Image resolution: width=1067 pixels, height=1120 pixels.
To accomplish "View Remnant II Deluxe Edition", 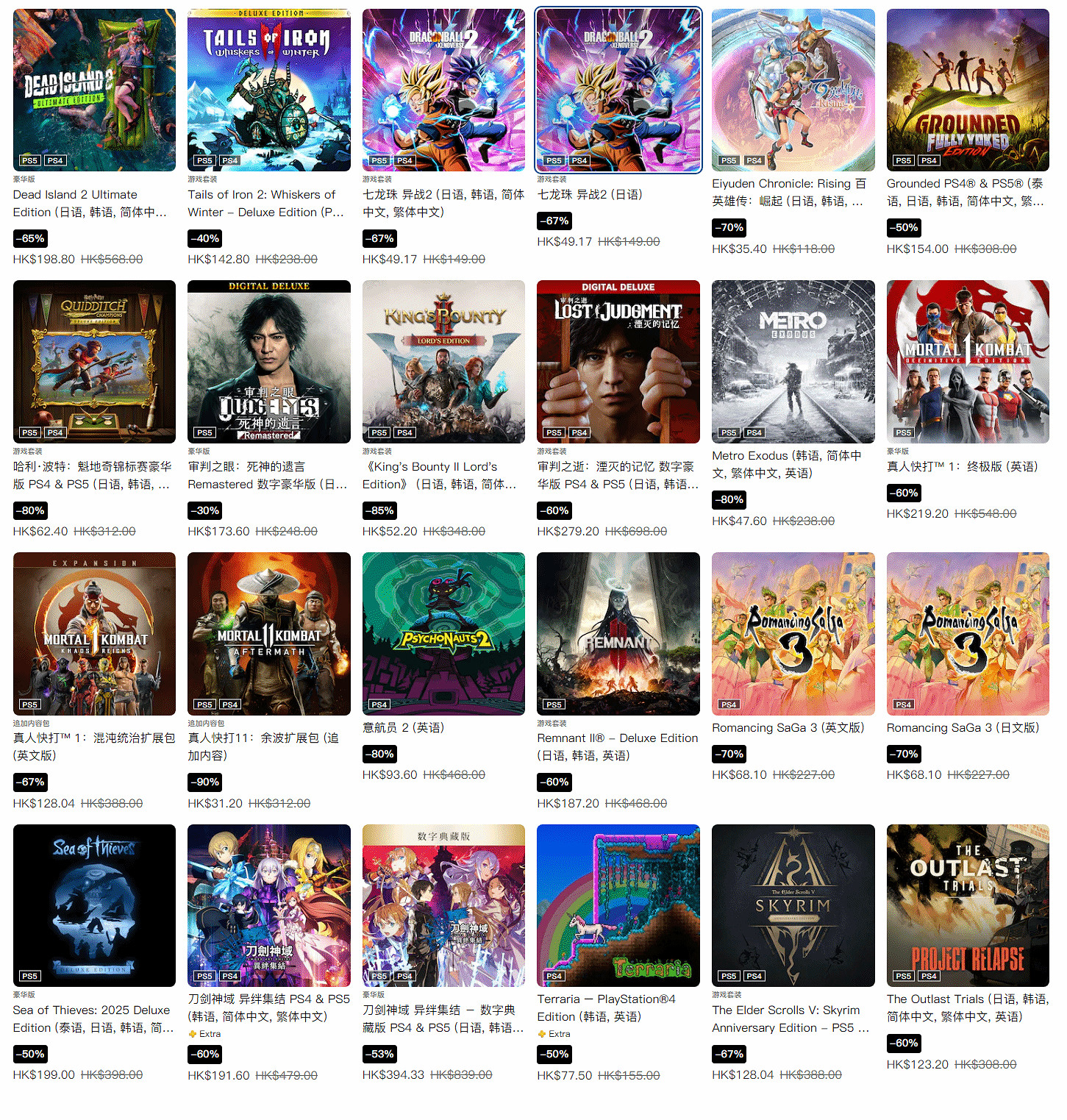I will [x=618, y=634].
